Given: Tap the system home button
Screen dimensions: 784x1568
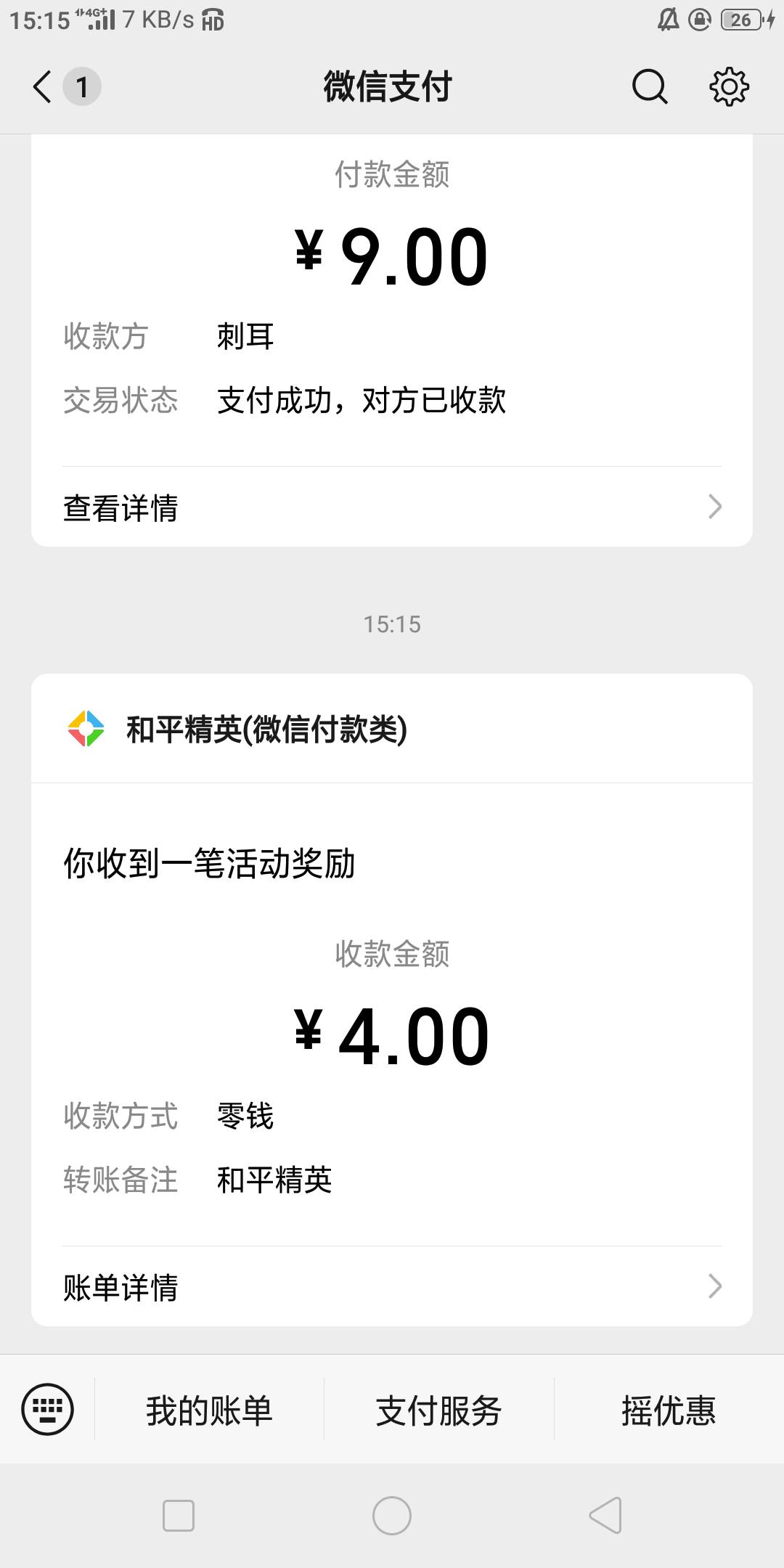Looking at the screenshot, I should 392,1516.
